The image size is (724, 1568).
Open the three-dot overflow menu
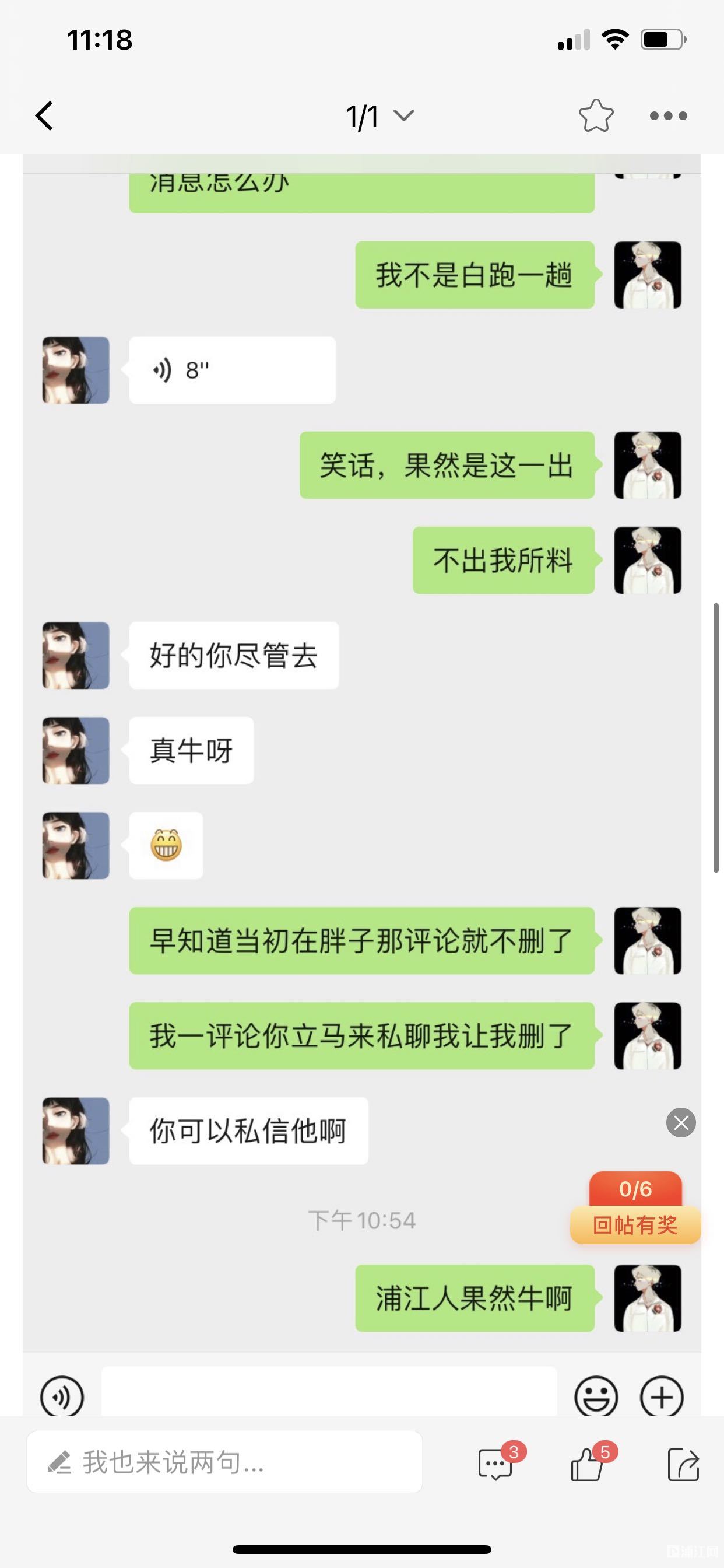(668, 116)
